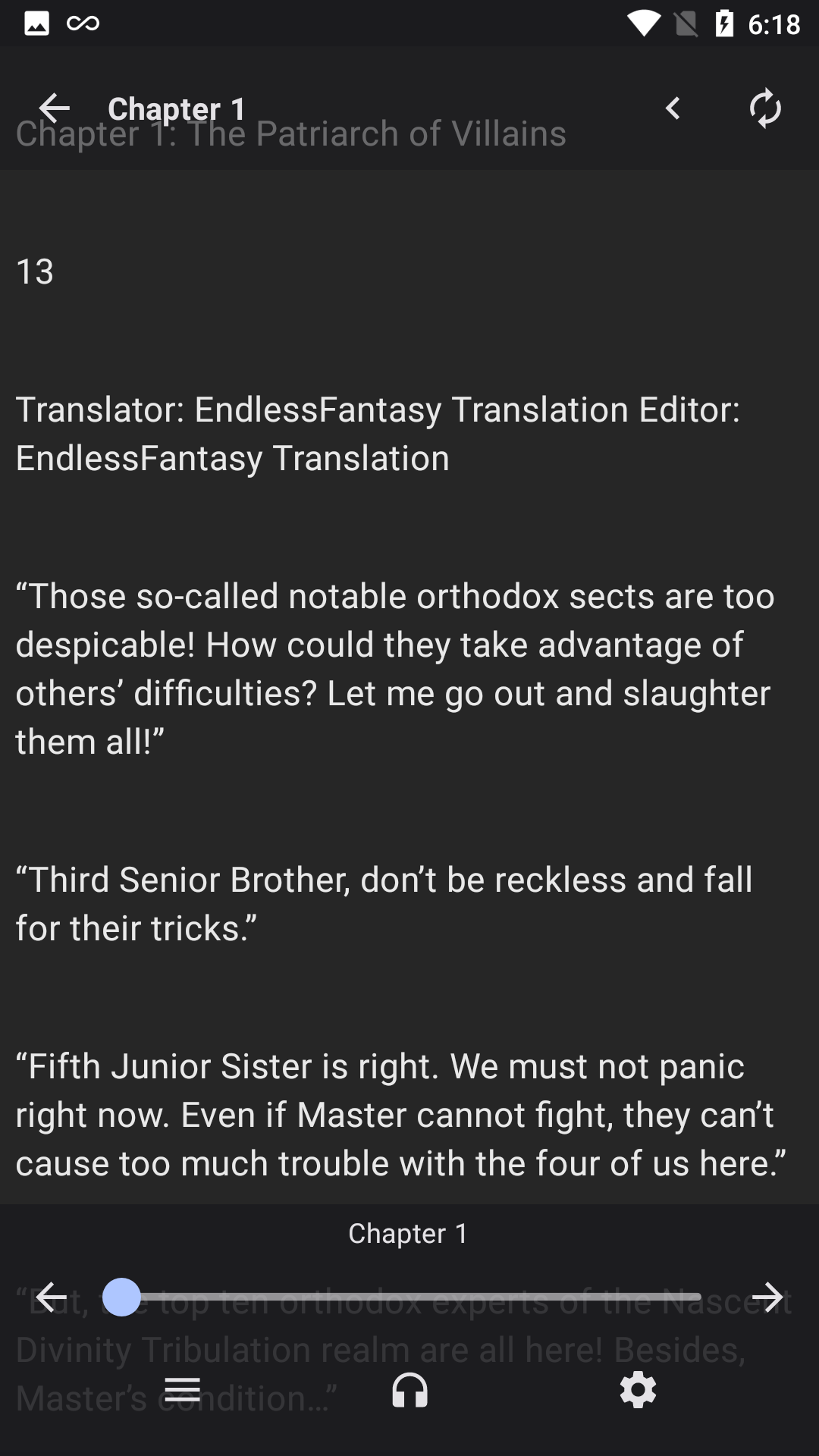Go to the next chapter using bottom right arrow
This screenshot has height=1456, width=819.
pyautogui.click(x=767, y=1297)
